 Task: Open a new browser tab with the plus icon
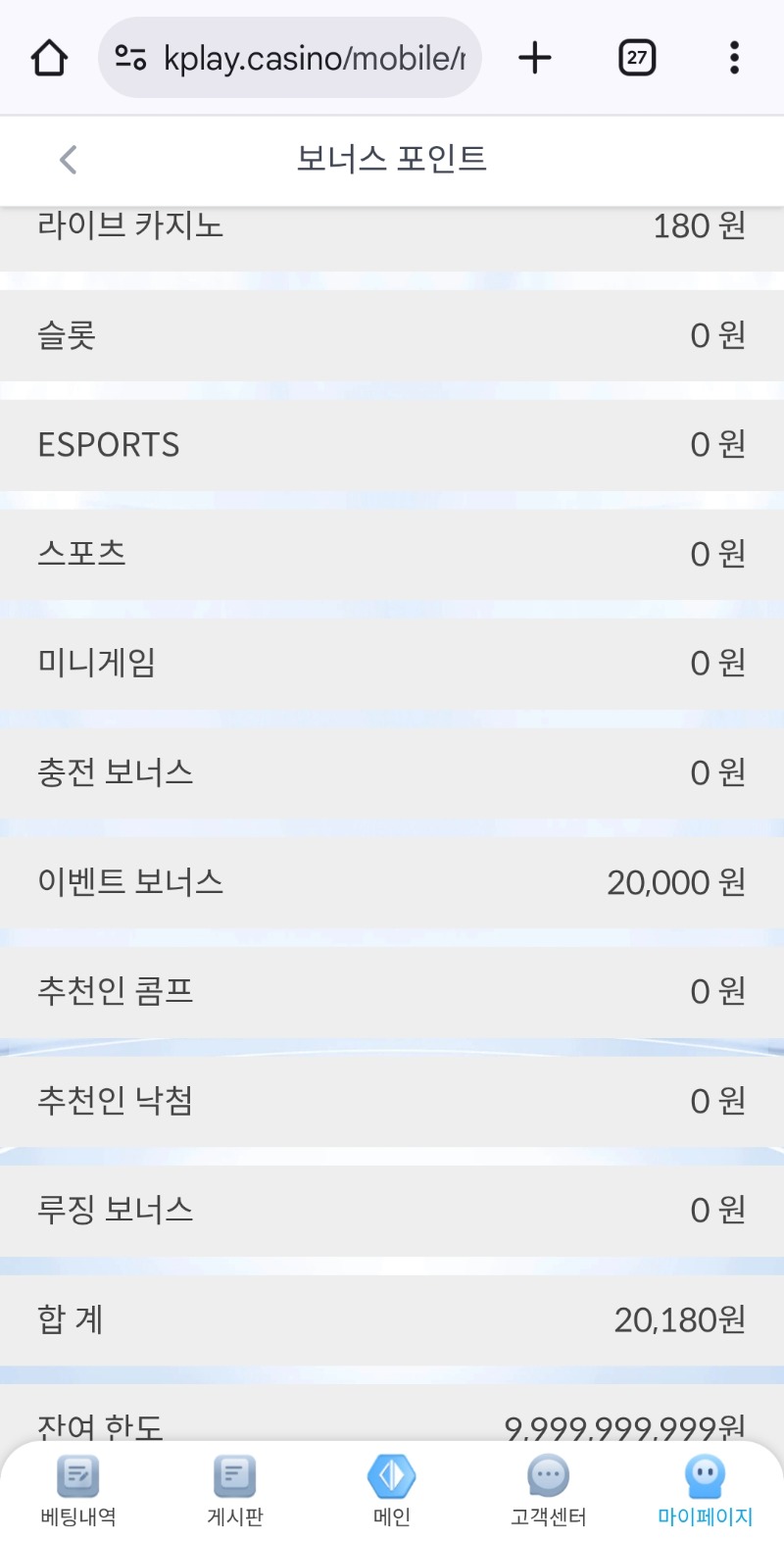[x=534, y=57]
